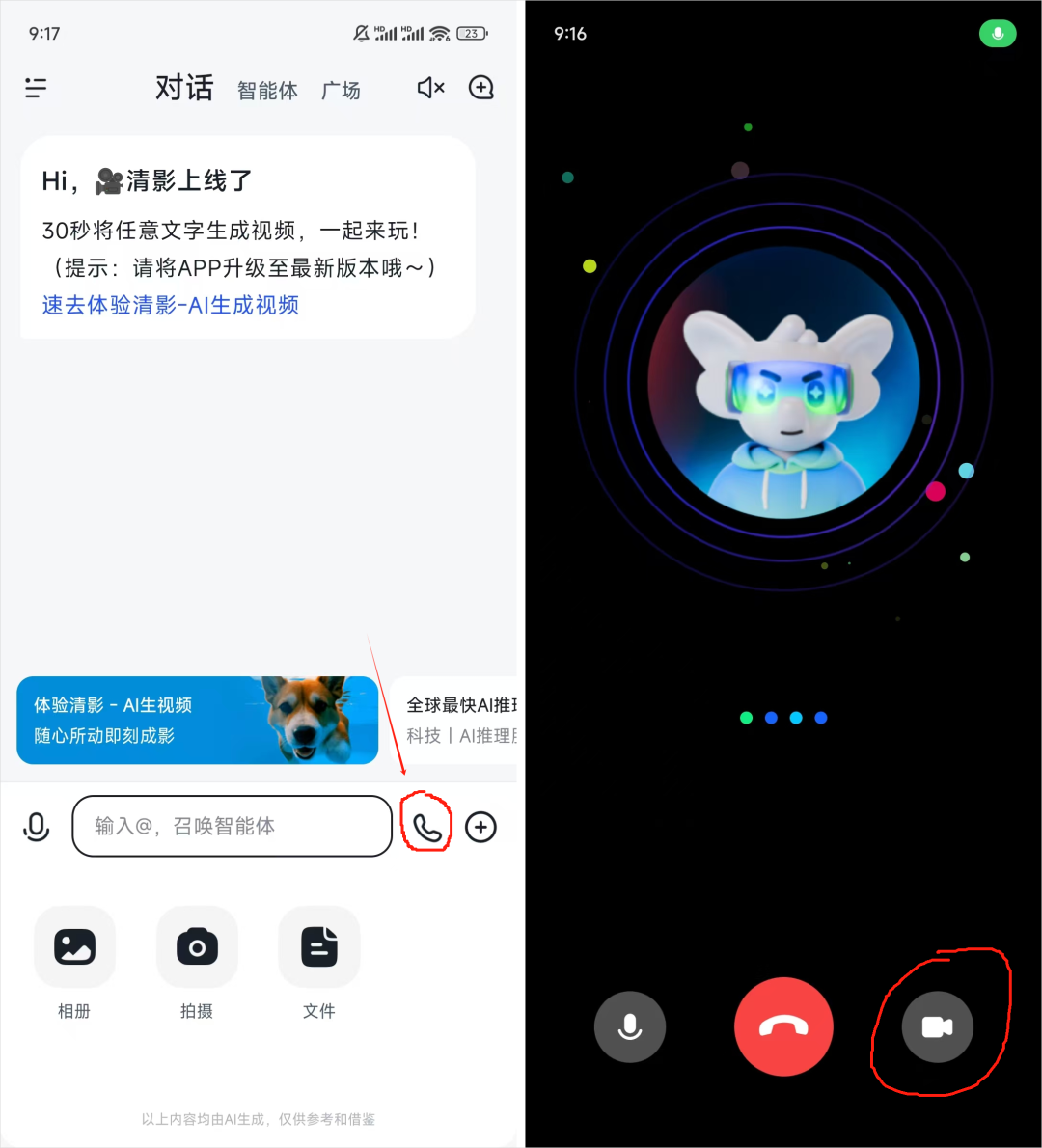Start a new conversation via top-right icon
The height and width of the screenshot is (1148, 1042).
tap(480, 88)
